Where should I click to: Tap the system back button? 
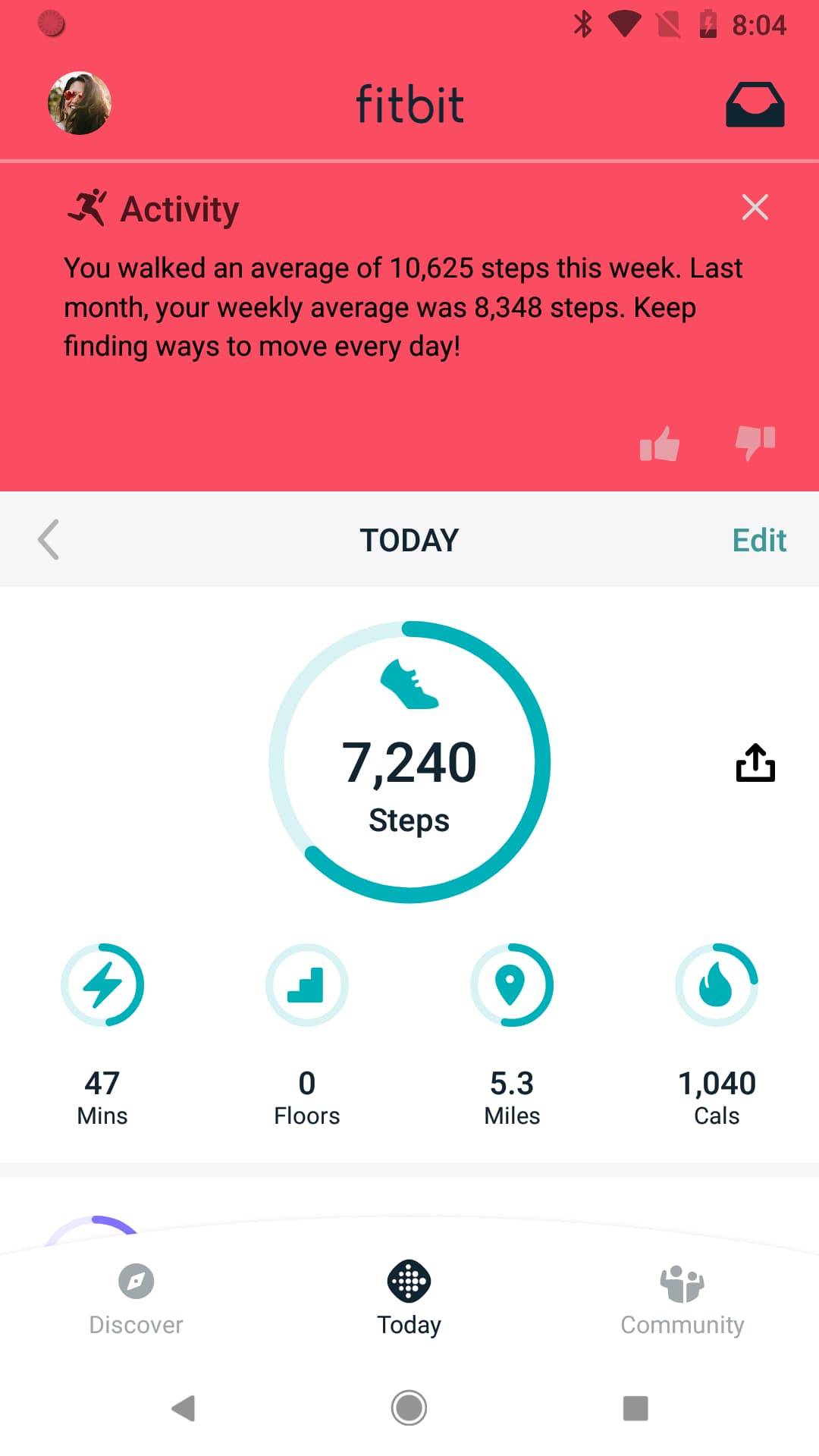184,1408
